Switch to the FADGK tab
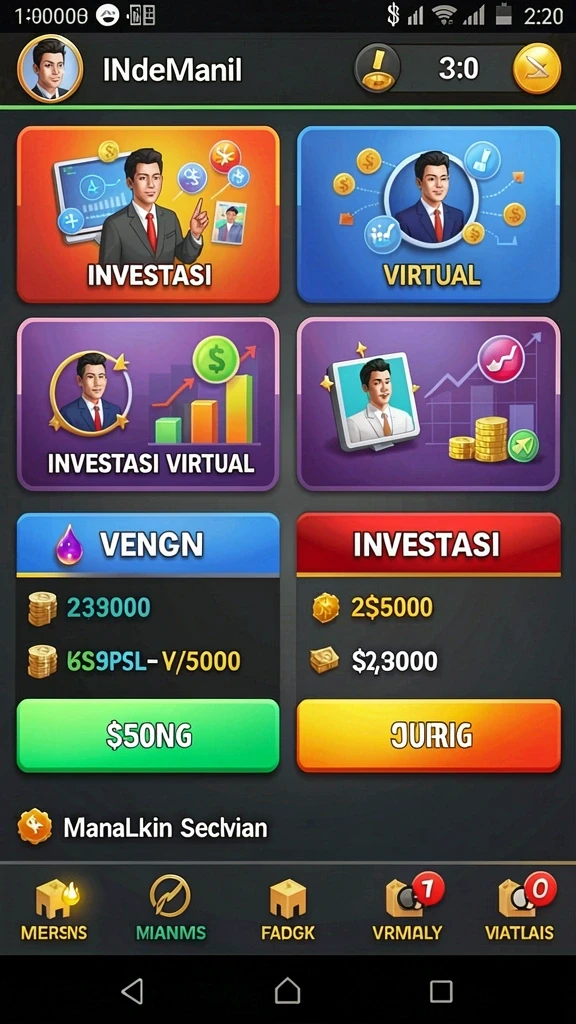576x1024 pixels. (288, 909)
